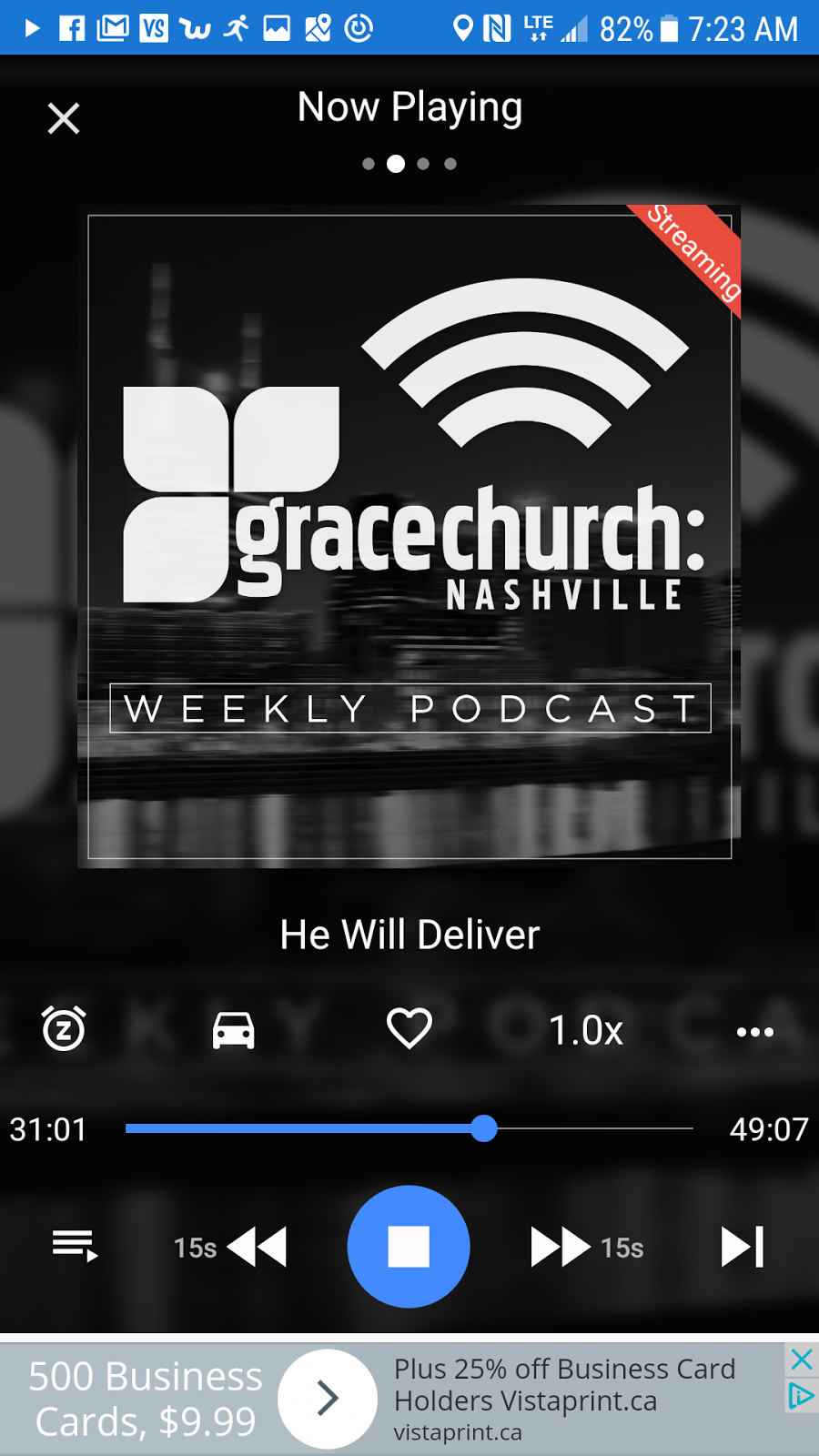The height and width of the screenshot is (1456, 819).
Task: Fast forward 15 seconds
Action: (587, 1247)
